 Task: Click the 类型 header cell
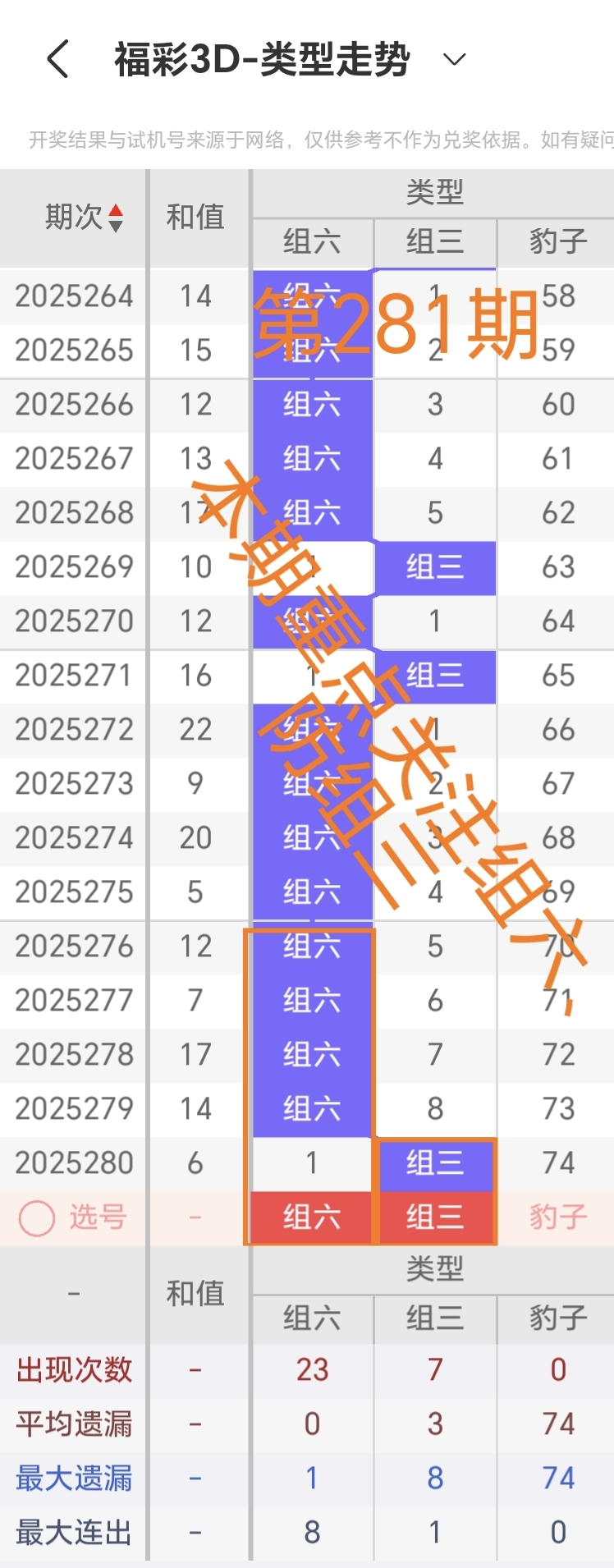pyautogui.click(x=433, y=192)
